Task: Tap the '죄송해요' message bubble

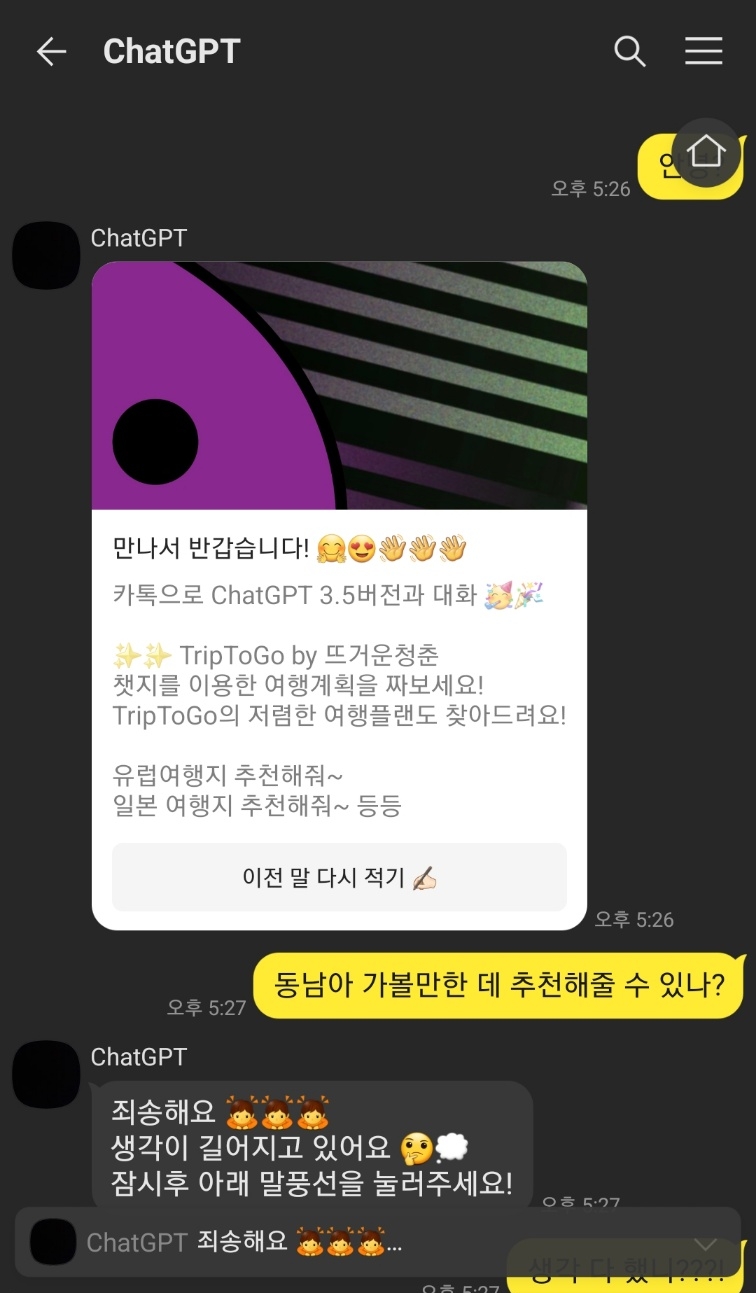Action: (311, 1145)
